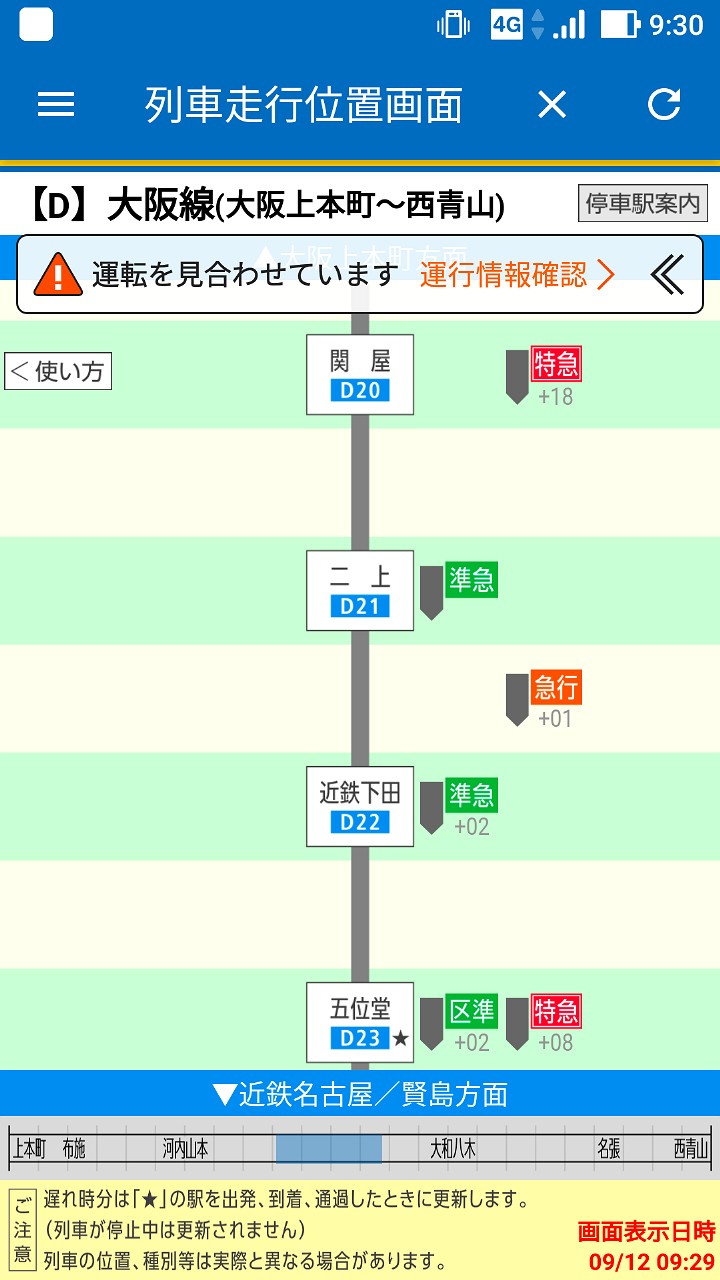Tap the 区準 train at 五位堂

point(458,1023)
